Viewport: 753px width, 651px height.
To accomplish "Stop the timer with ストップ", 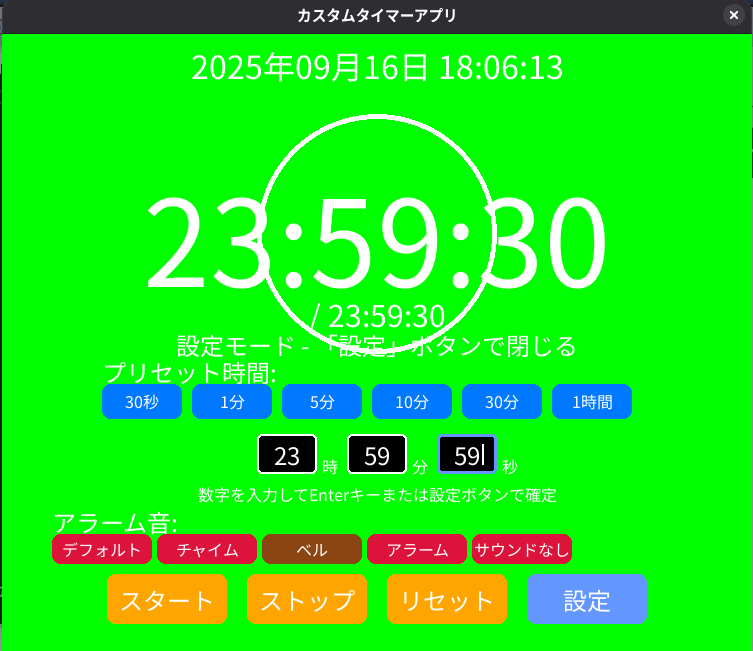I will click(x=307, y=599).
